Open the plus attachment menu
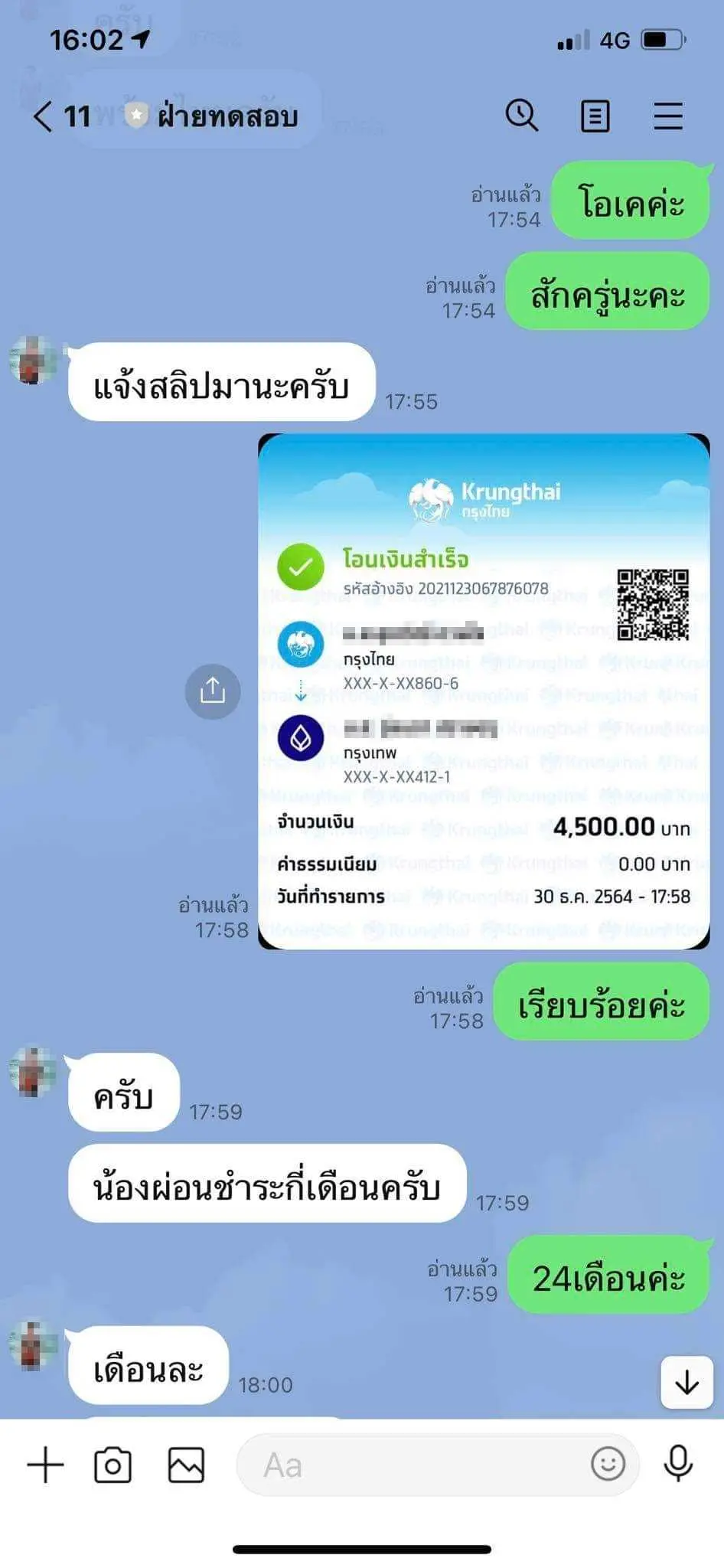This screenshot has height=1568, width=724. (x=45, y=1465)
